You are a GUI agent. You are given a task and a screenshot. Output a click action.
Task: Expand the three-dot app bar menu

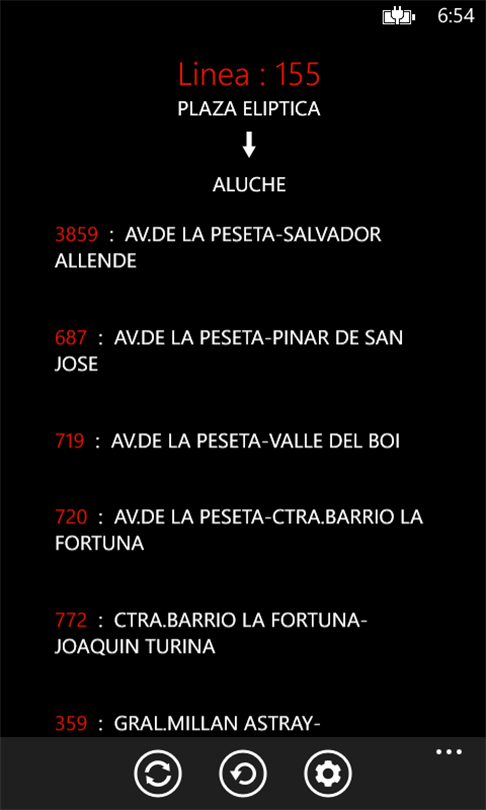(448, 752)
